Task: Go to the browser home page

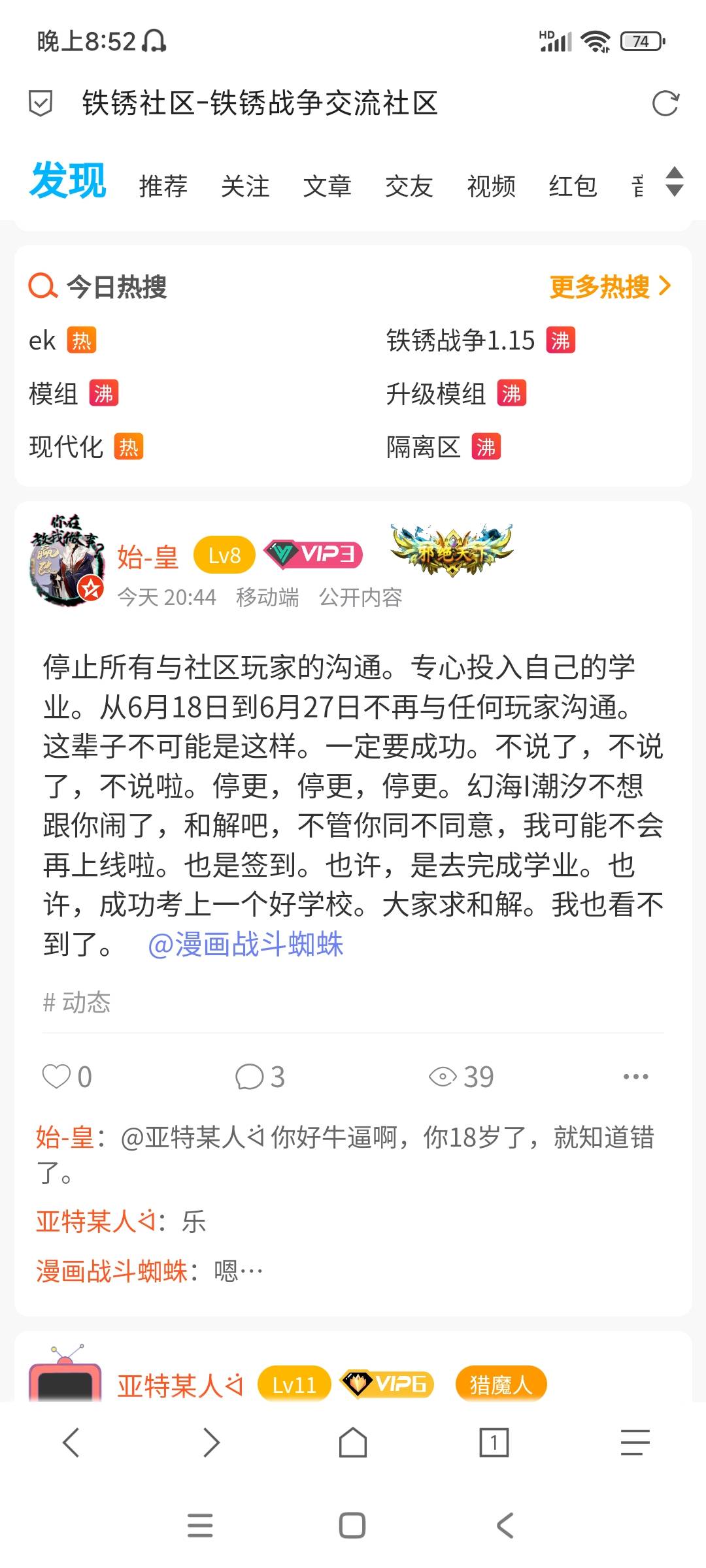Action: click(353, 1443)
